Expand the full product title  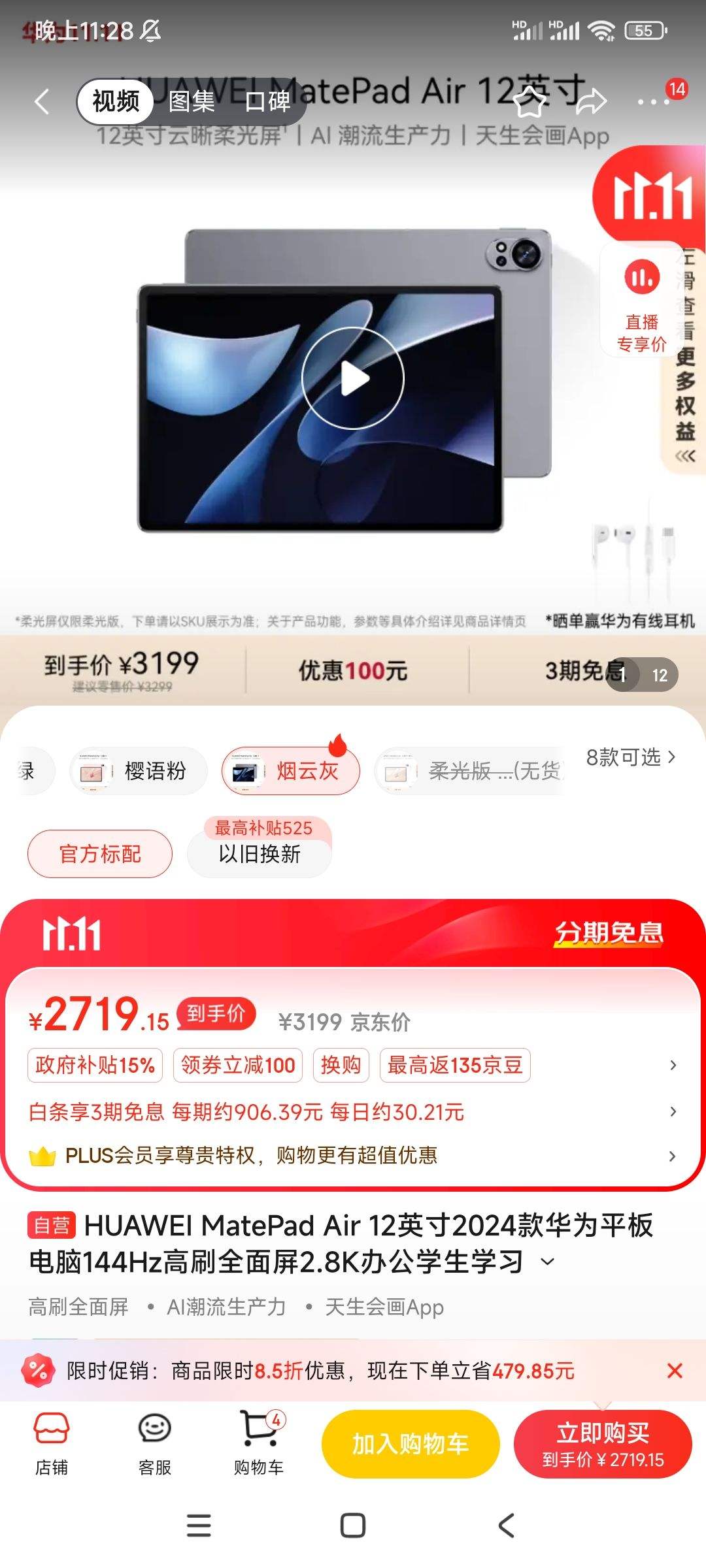[x=546, y=1262]
